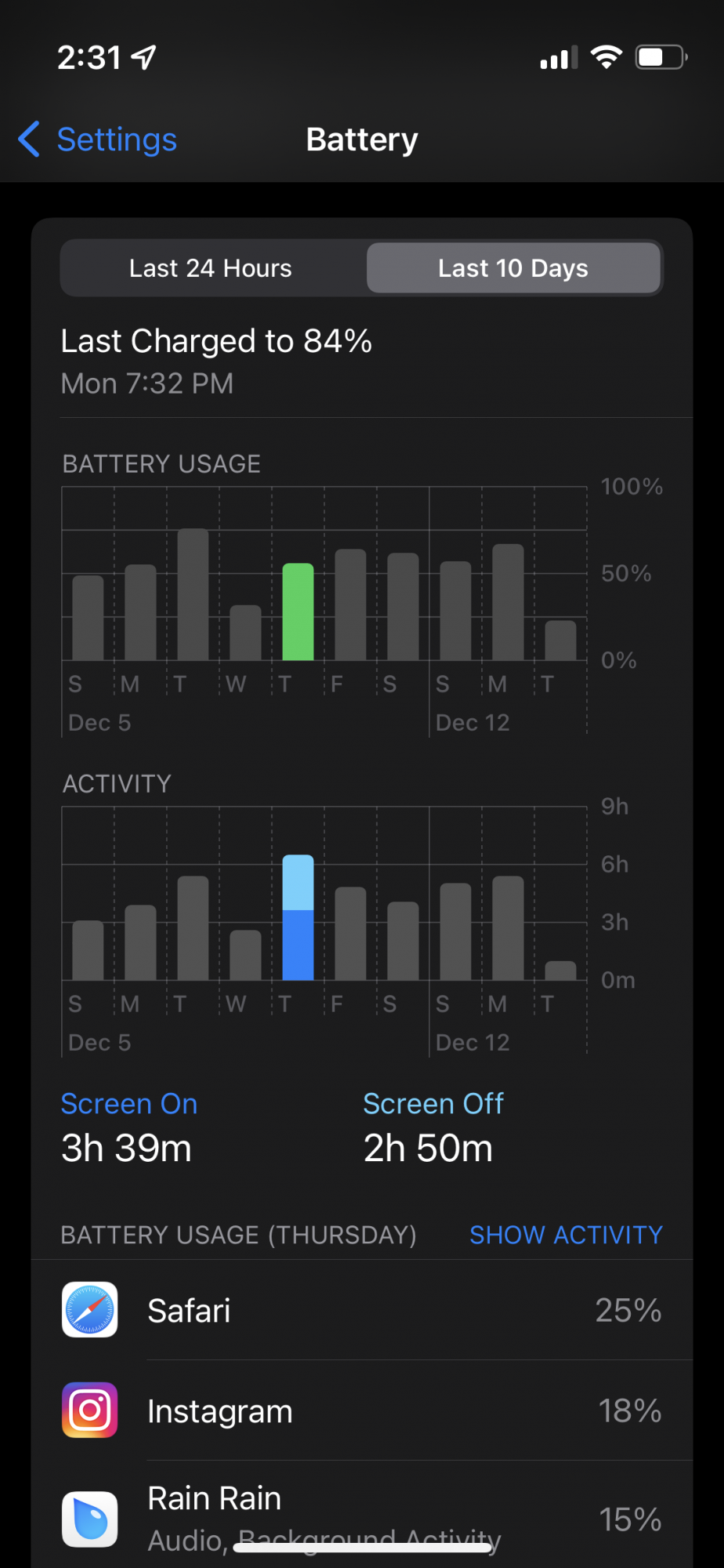Select the blue Thursday activity bar
Screen dimensions: 724x1568
tap(298, 917)
